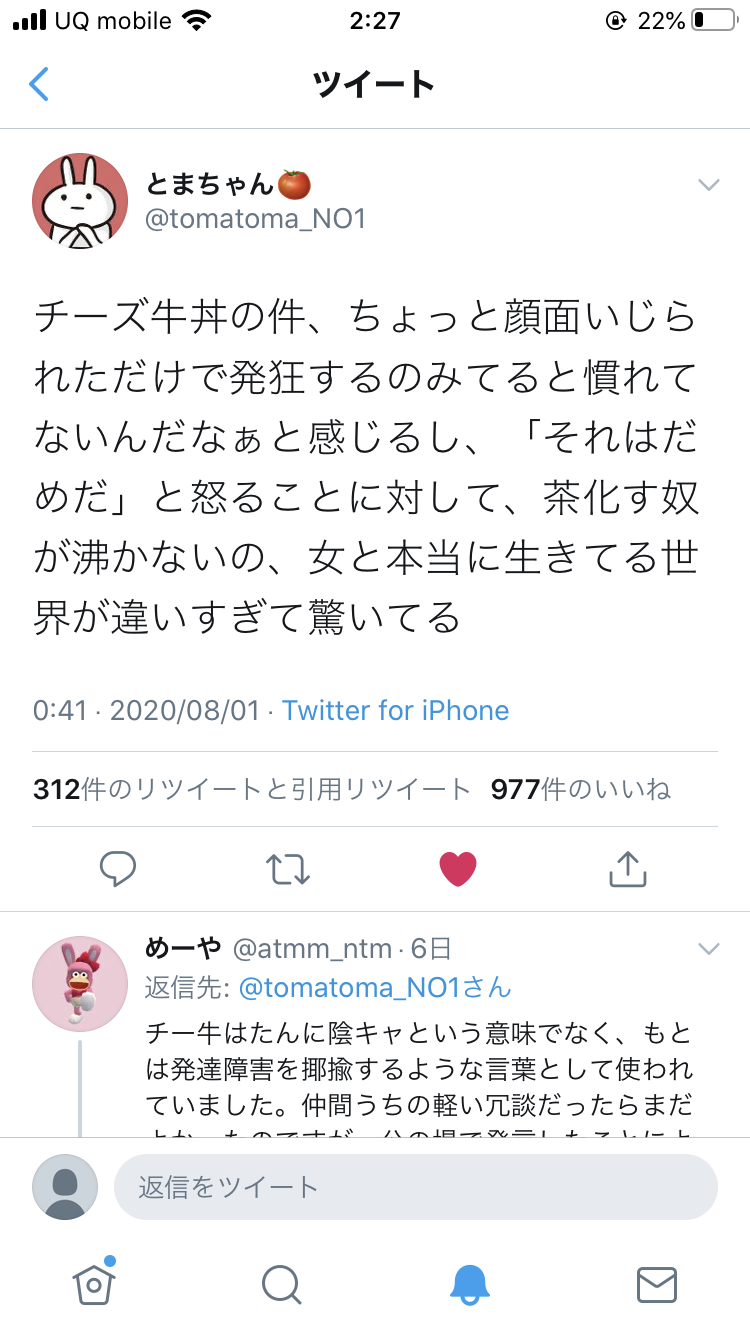Expand the chevron menu on めーや's reply
This screenshot has width=750, height=1334.
[x=708, y=949]
